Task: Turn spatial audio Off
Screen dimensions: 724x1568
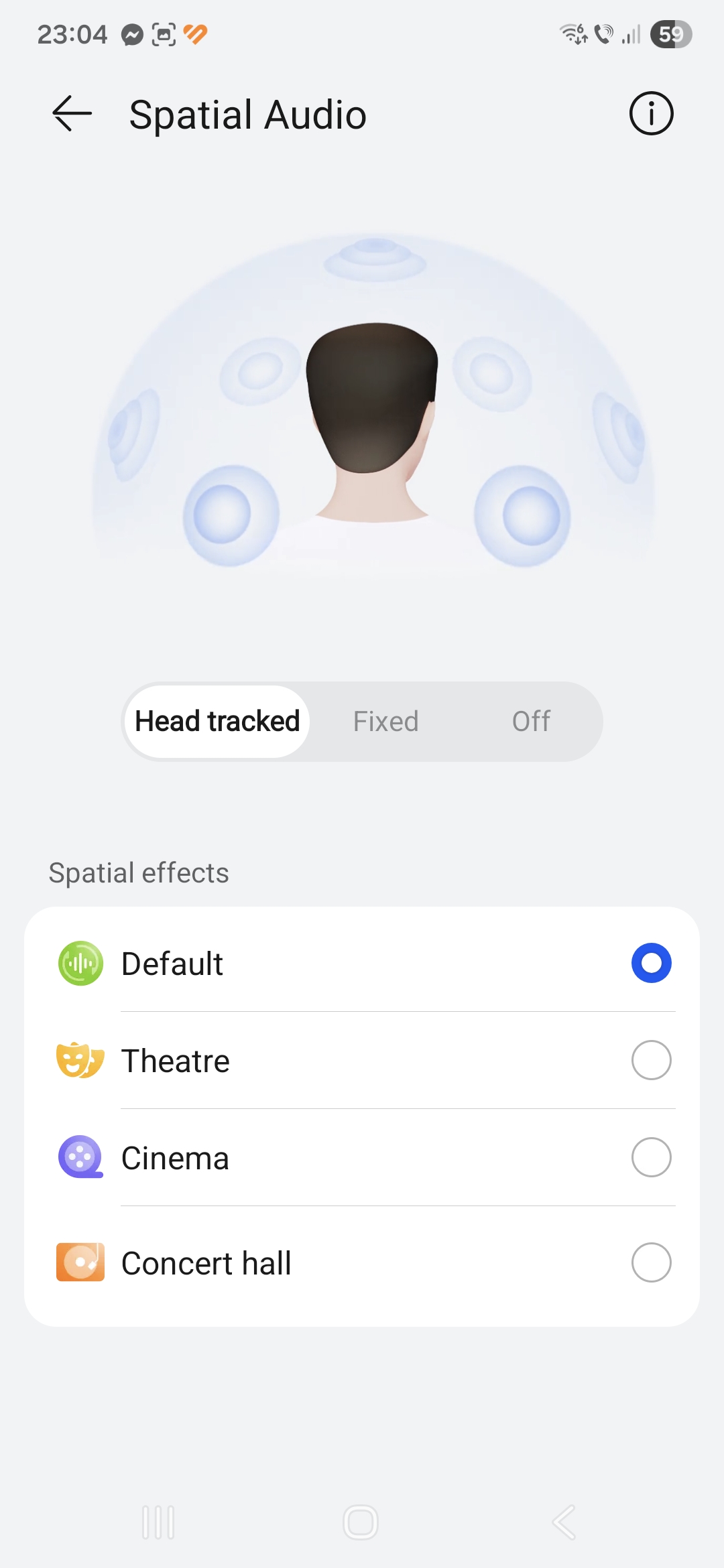Action: 531,722
